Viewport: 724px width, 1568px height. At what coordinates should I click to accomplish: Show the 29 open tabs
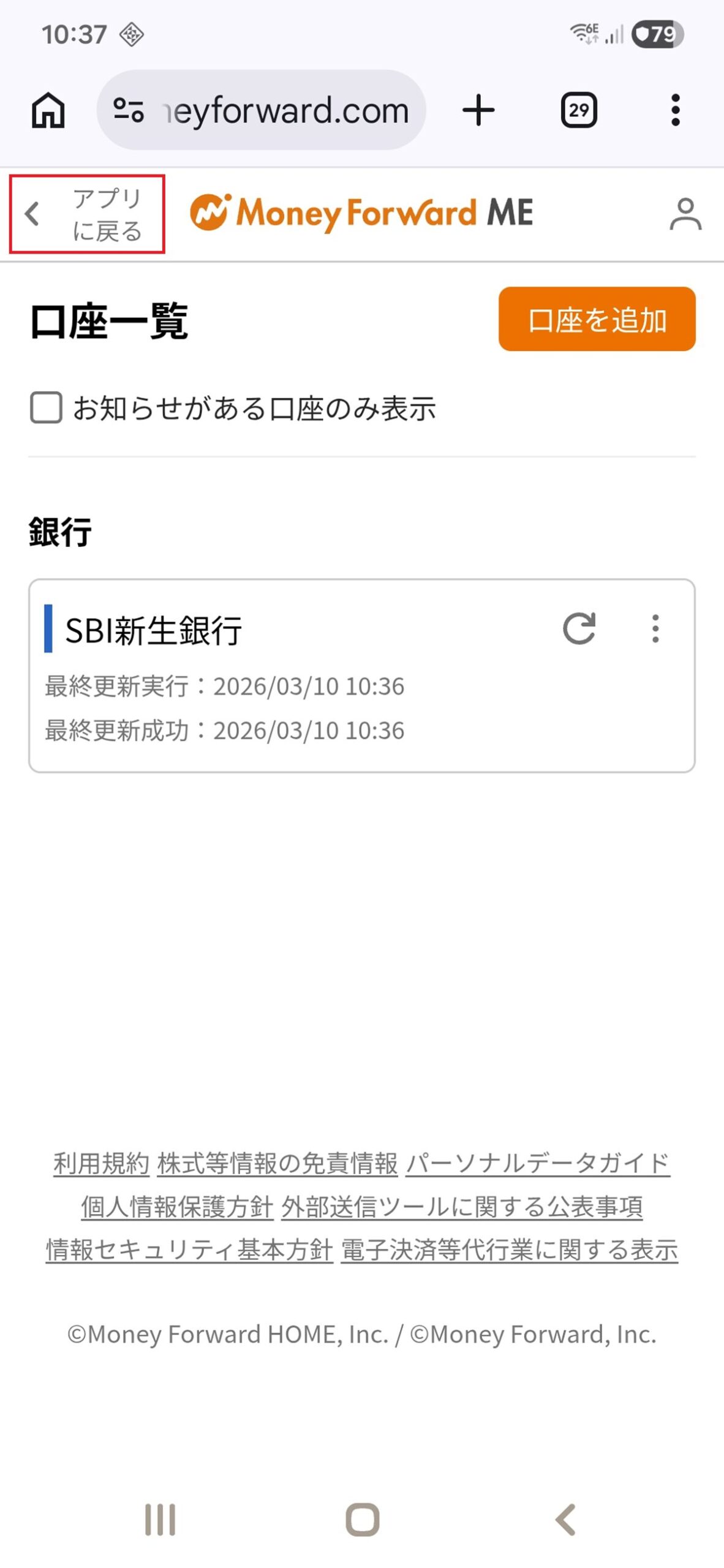(579, 111)
